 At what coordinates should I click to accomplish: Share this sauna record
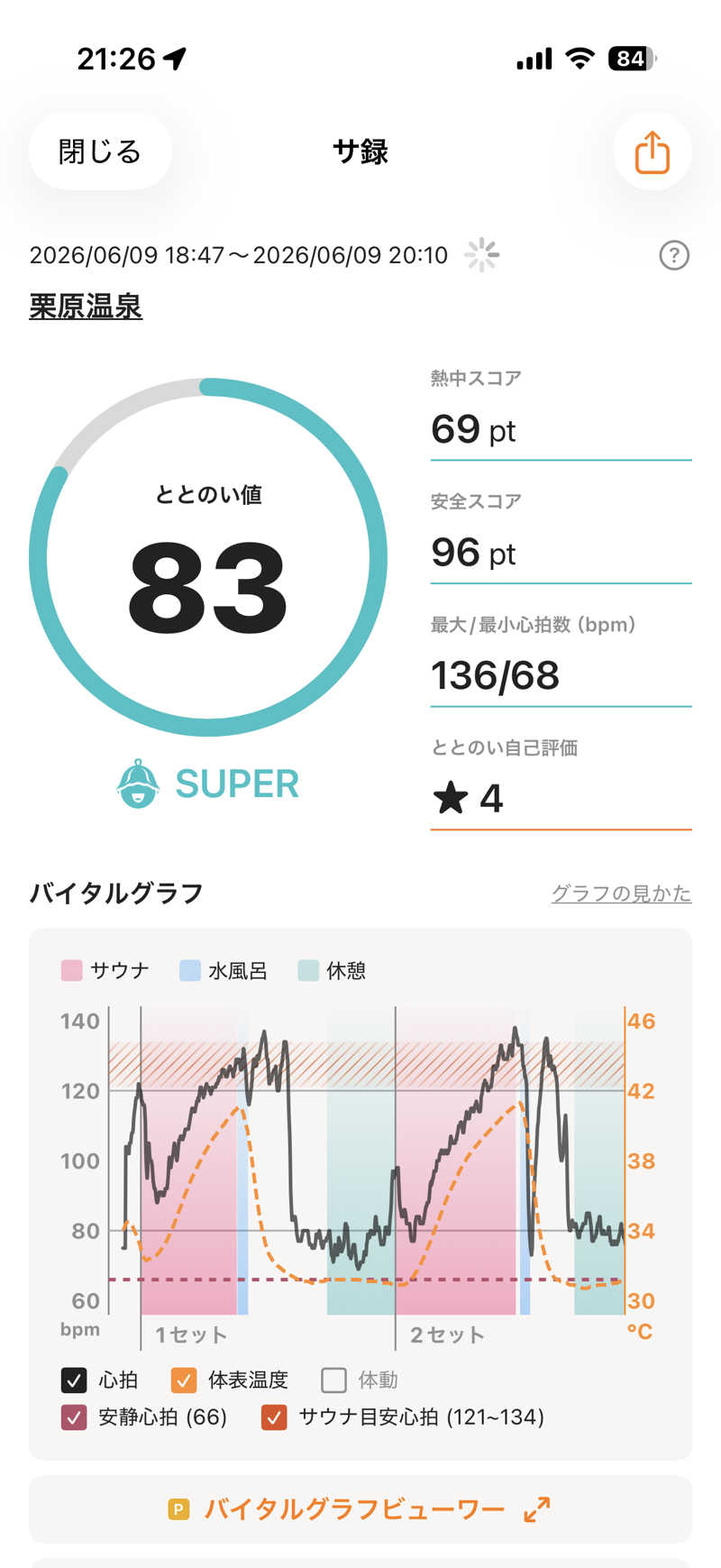[x=653, y=151]
